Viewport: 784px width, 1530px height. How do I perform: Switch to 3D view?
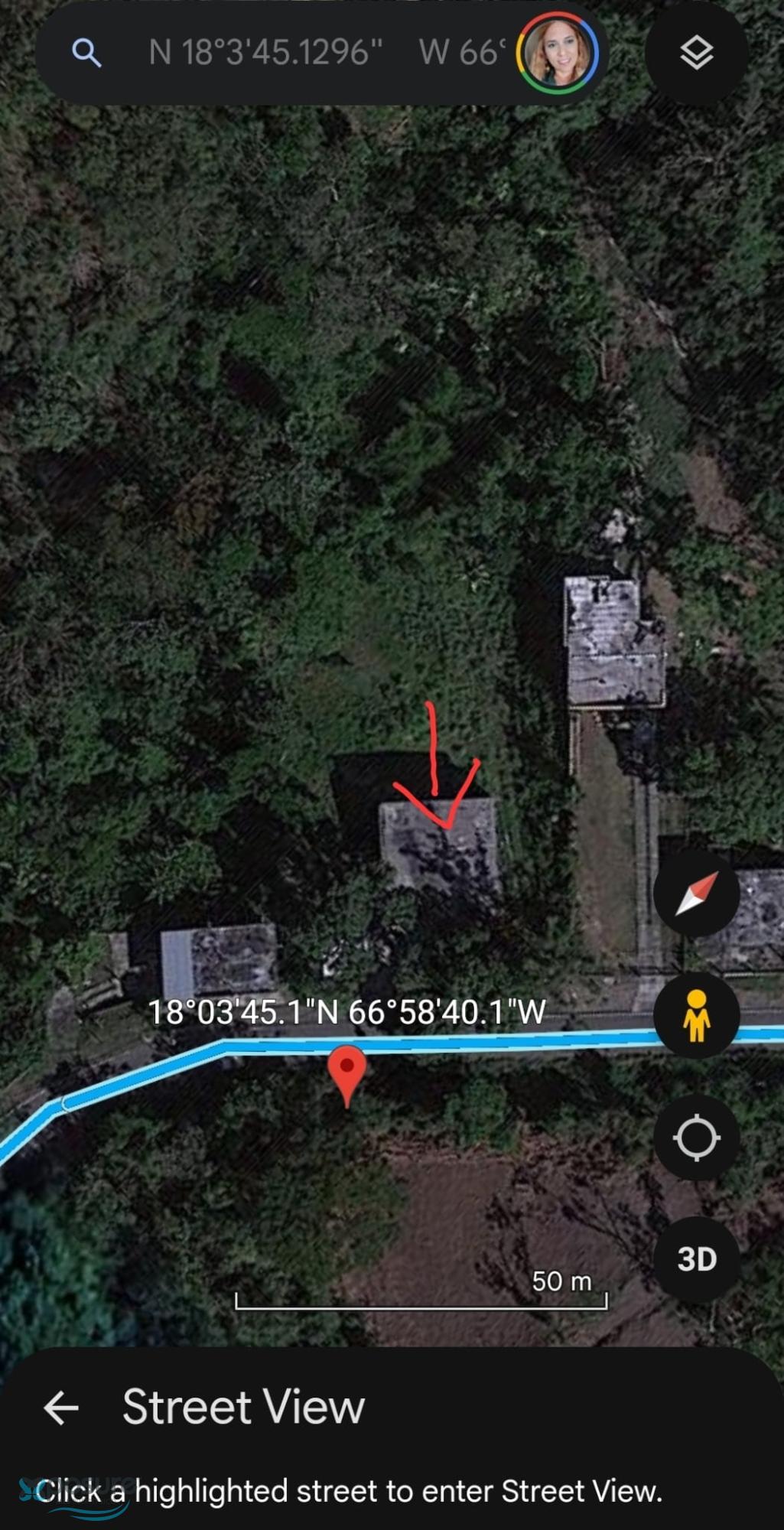[696, 1259]
